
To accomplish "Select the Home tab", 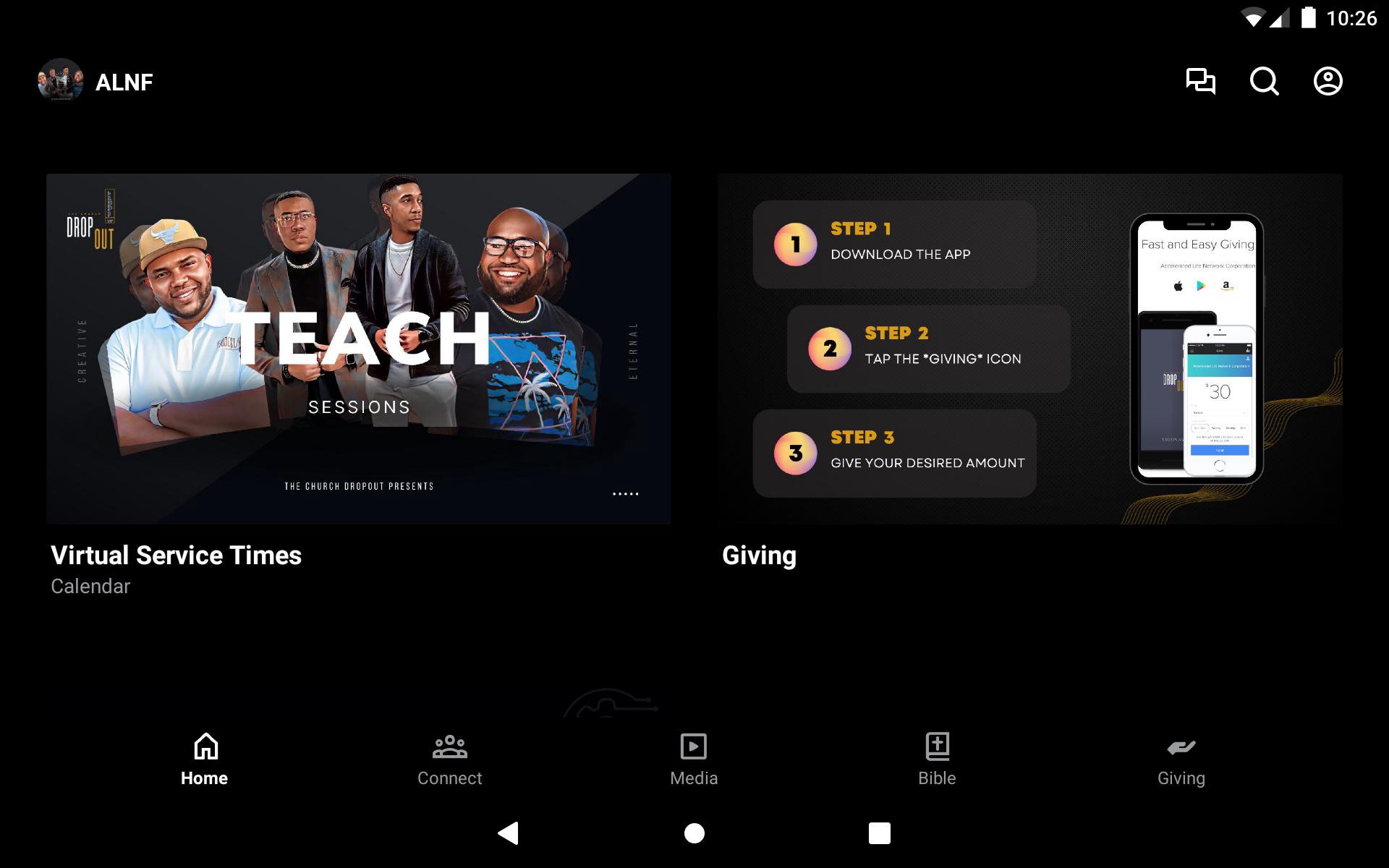I will coord(205,759).
